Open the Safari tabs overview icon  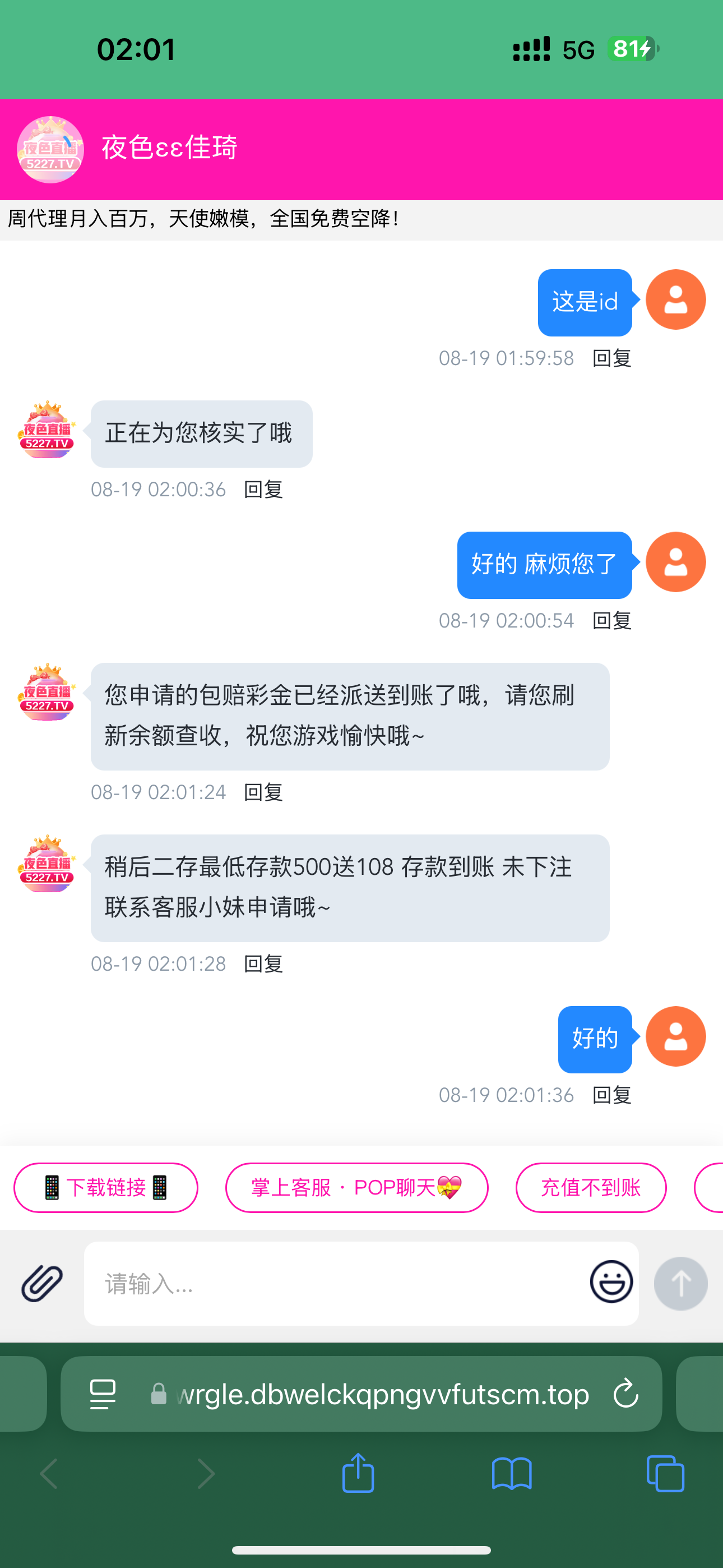(664, 1473)
